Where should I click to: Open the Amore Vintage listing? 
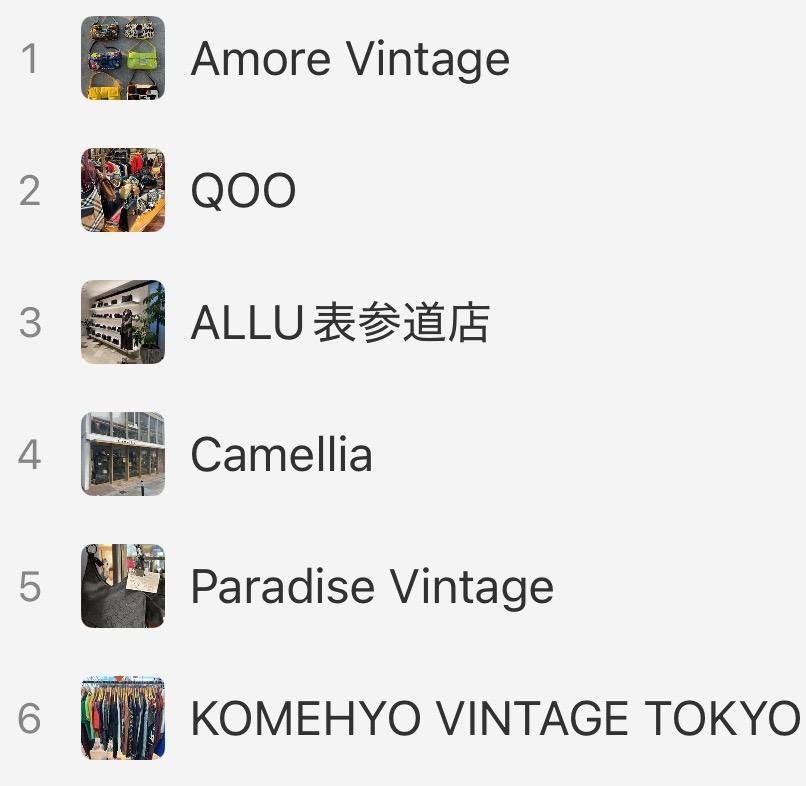click(x=349, y=59)
